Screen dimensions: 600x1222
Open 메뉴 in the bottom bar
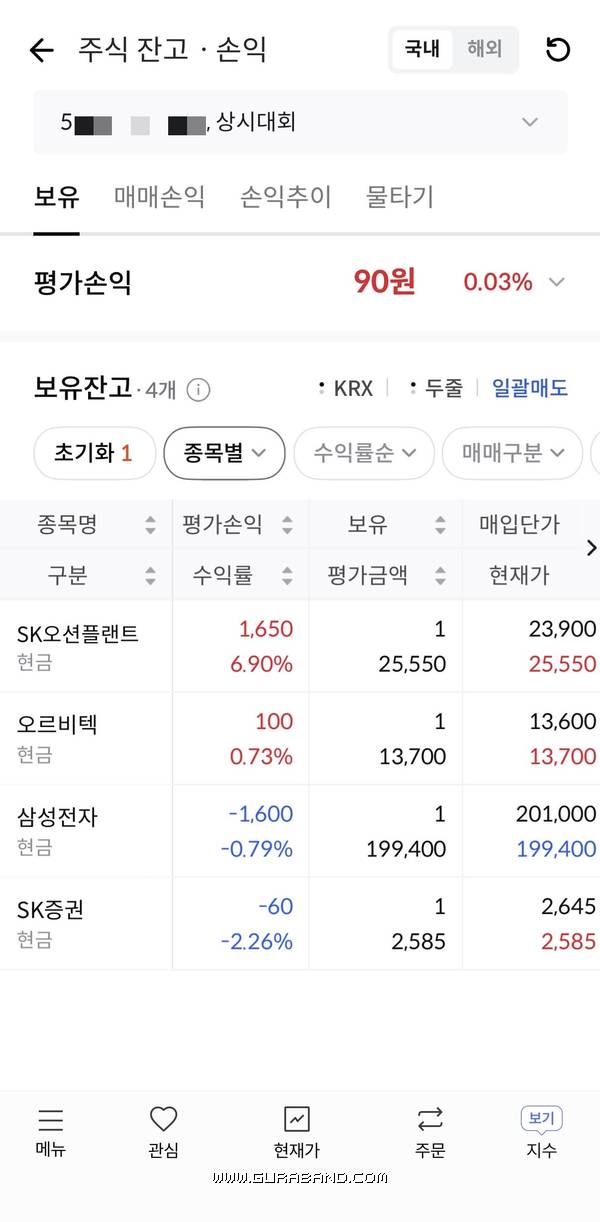50,1132
